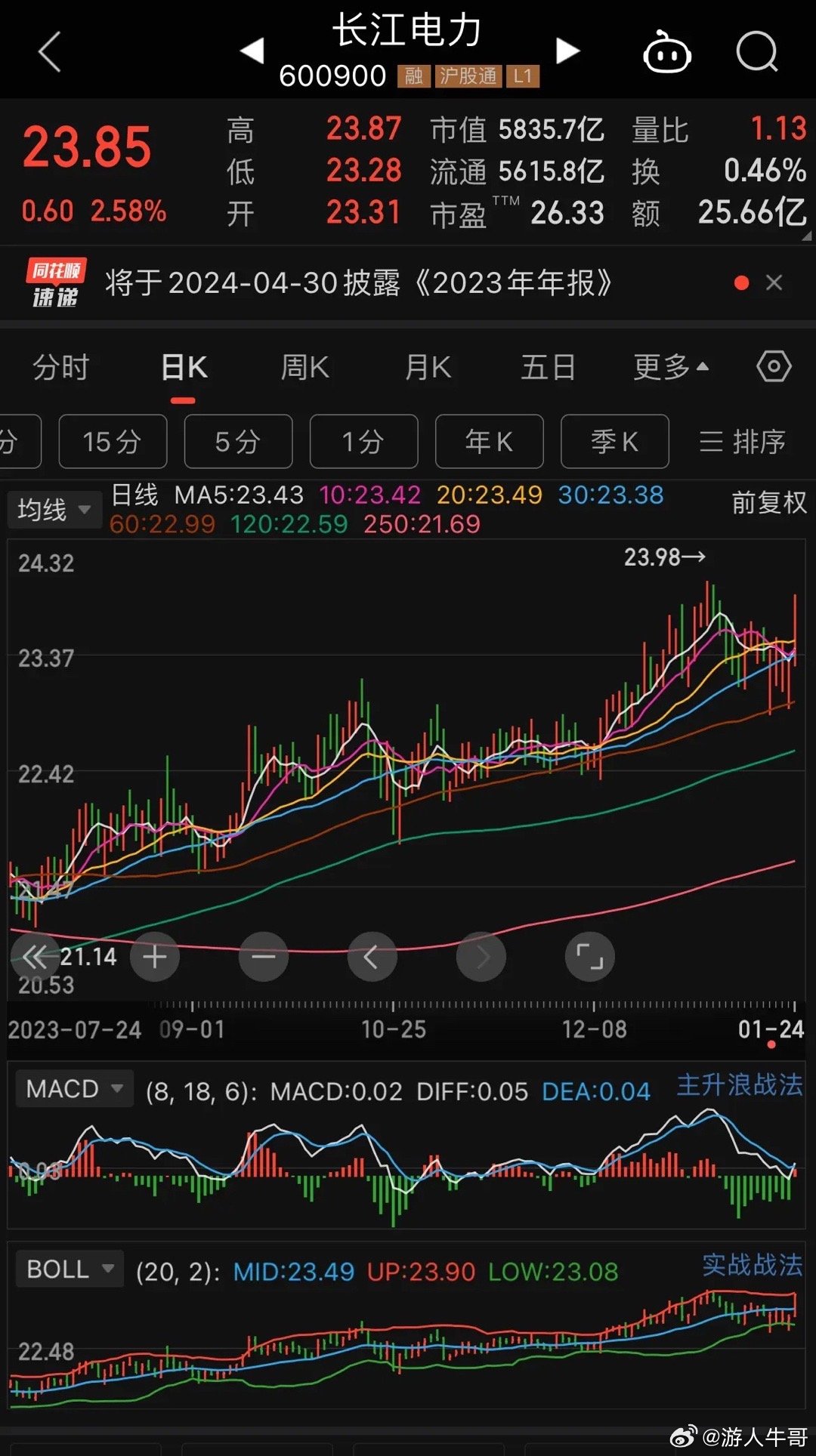Screen dimensions: 816x1456
Task: Choose the 15分 period chip
Action: (113, 442)
